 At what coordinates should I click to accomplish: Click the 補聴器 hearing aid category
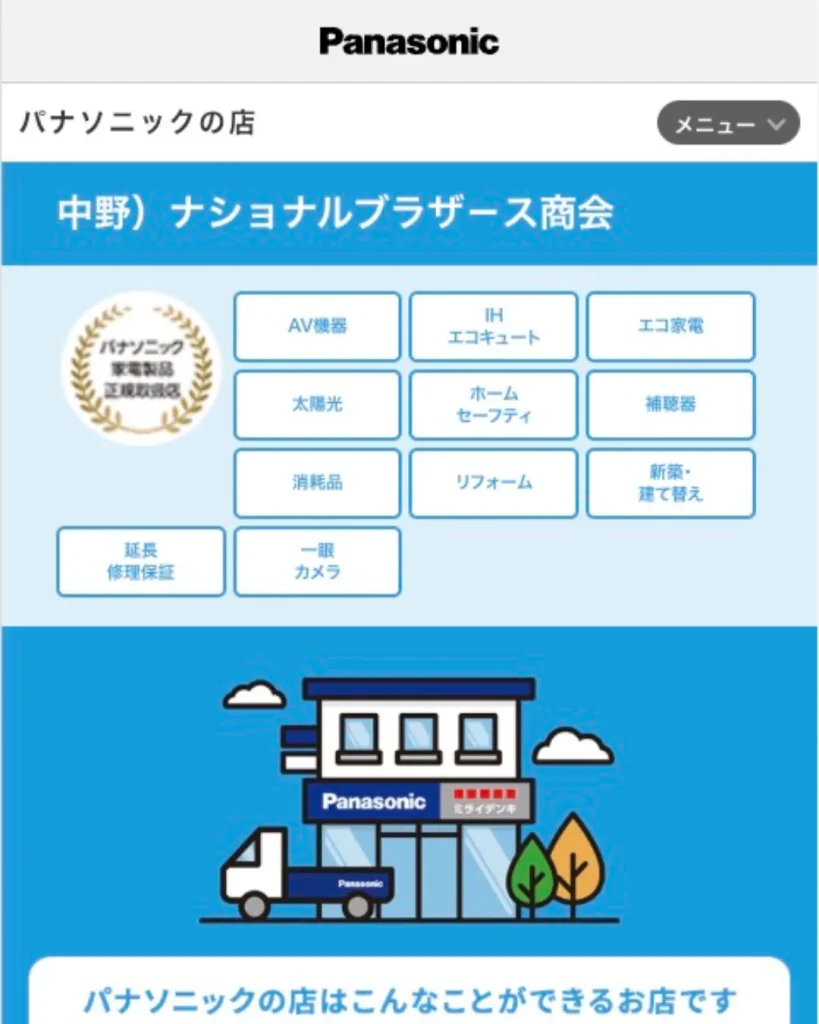coord(670,405)
